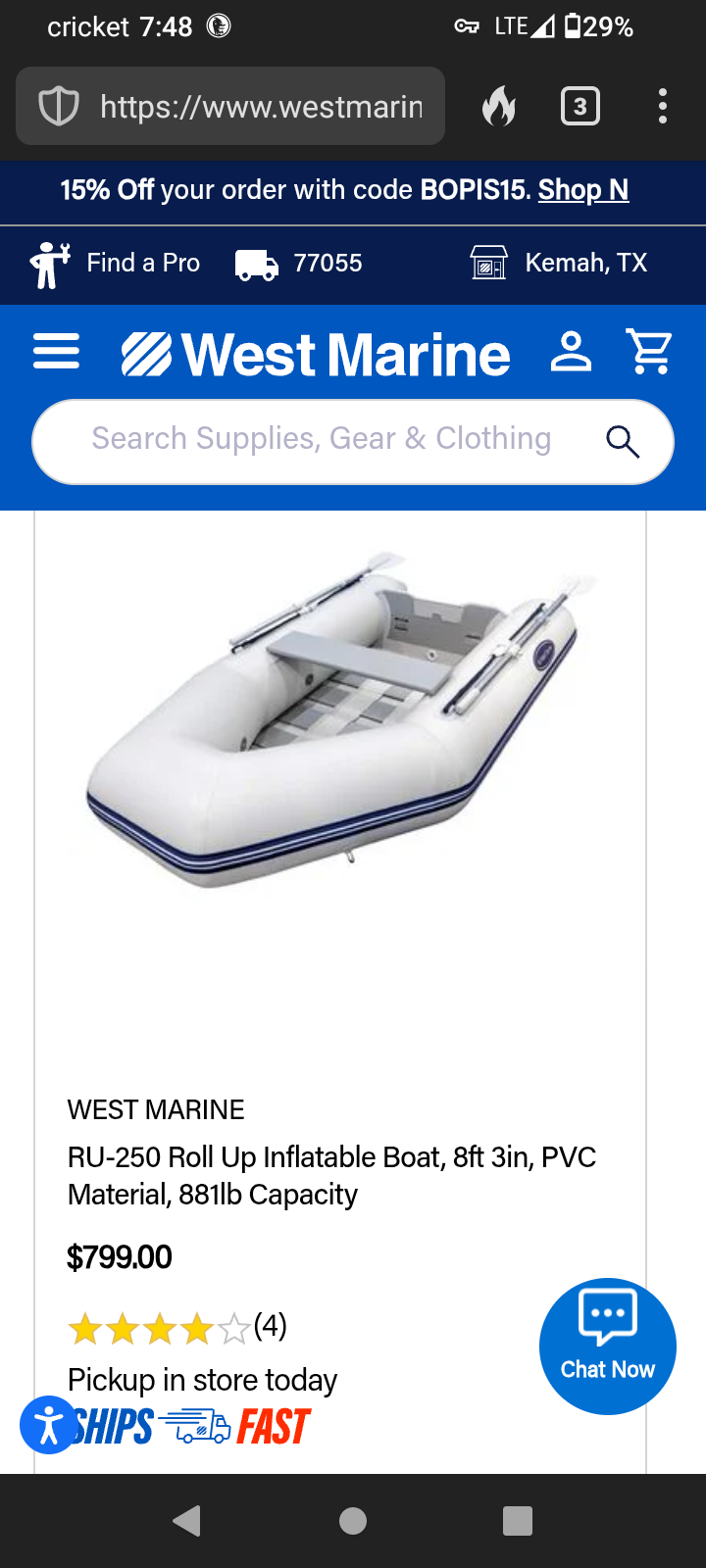
Task: Submit search with the magnifier icon
Action: (x=623, y=442)
